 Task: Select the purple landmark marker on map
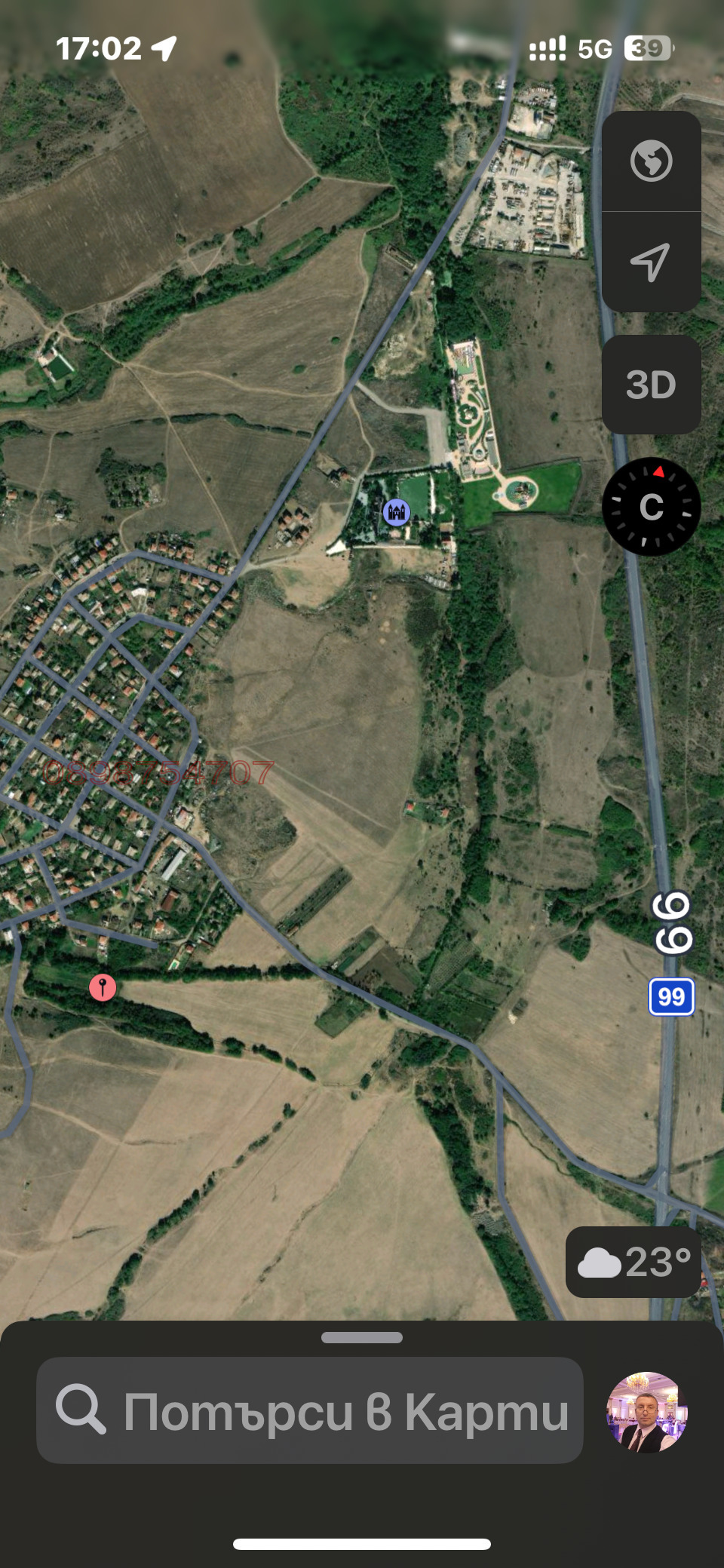(396, 513)
